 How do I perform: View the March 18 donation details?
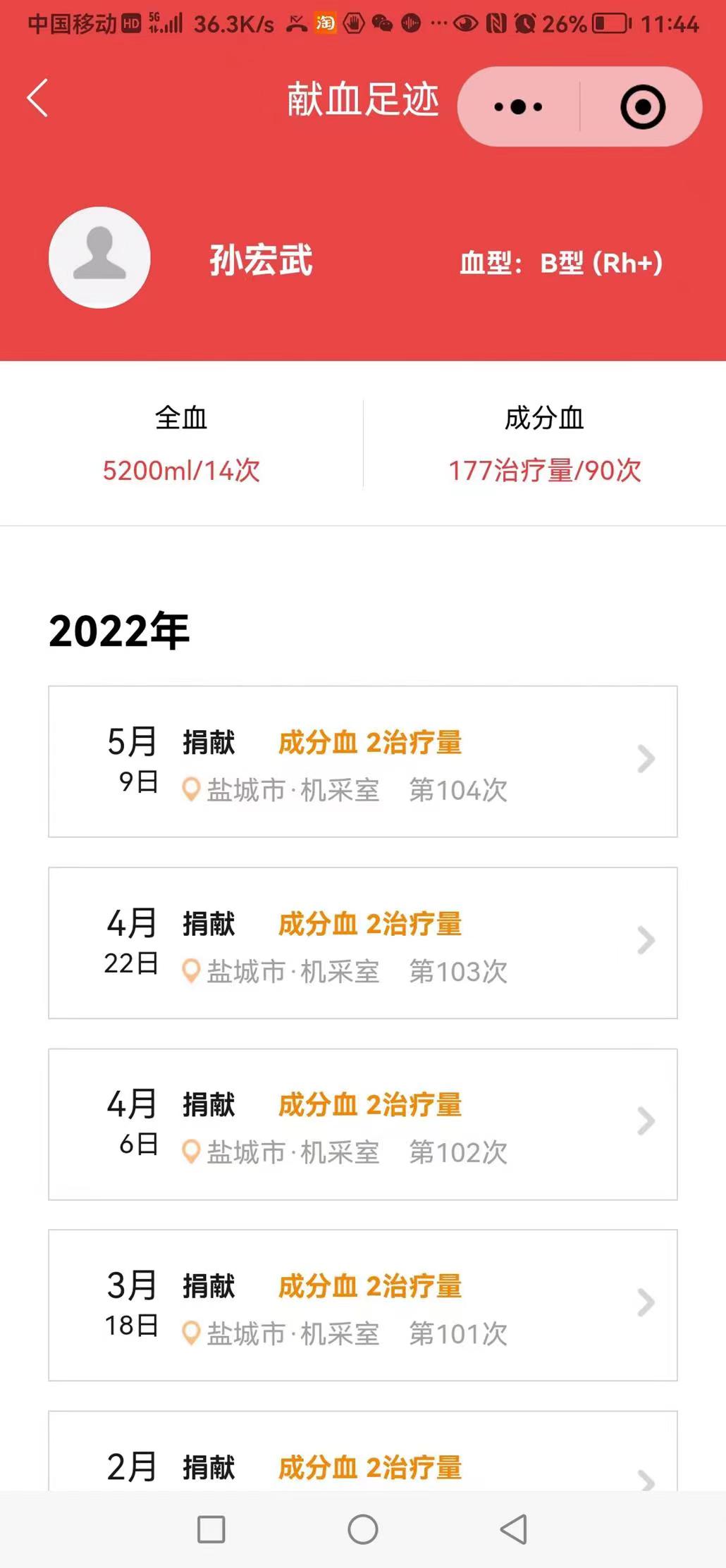(362, 1304)
